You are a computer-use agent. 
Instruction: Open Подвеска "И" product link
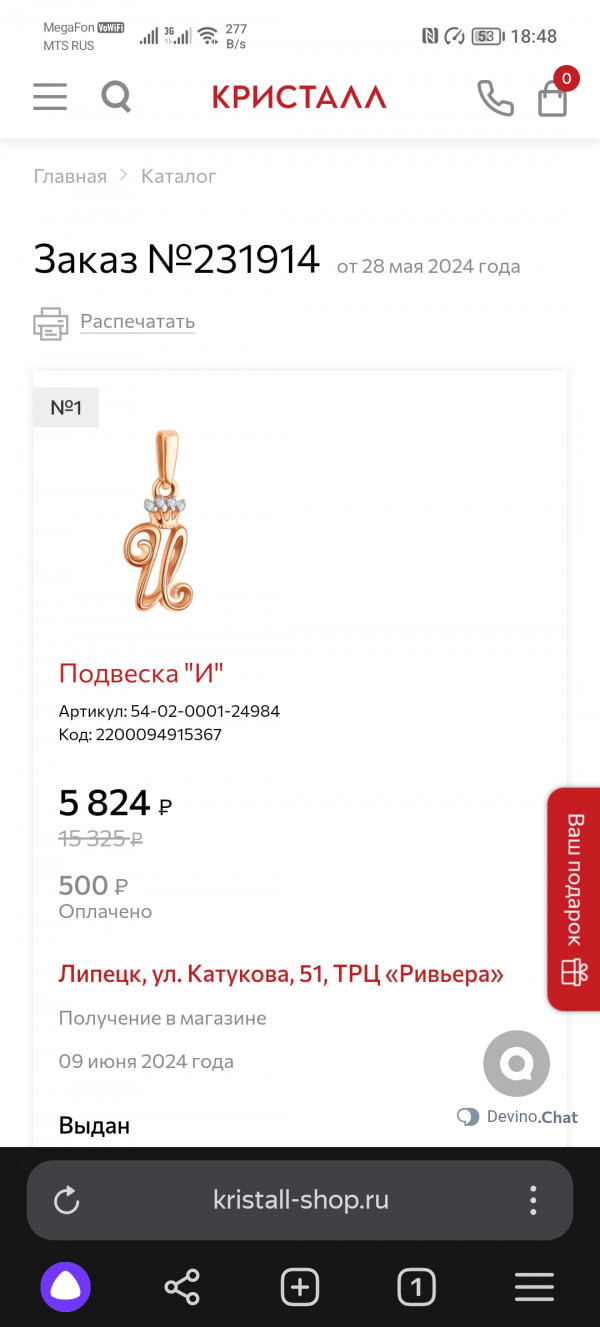click(x=141, y=673)
